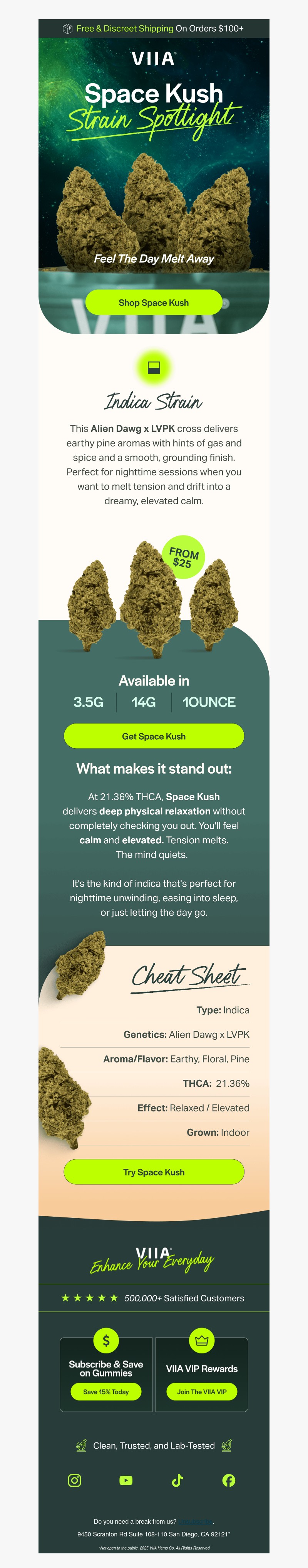
Task: Tap Save 15% Today button
Action: tap(106, 1392)
